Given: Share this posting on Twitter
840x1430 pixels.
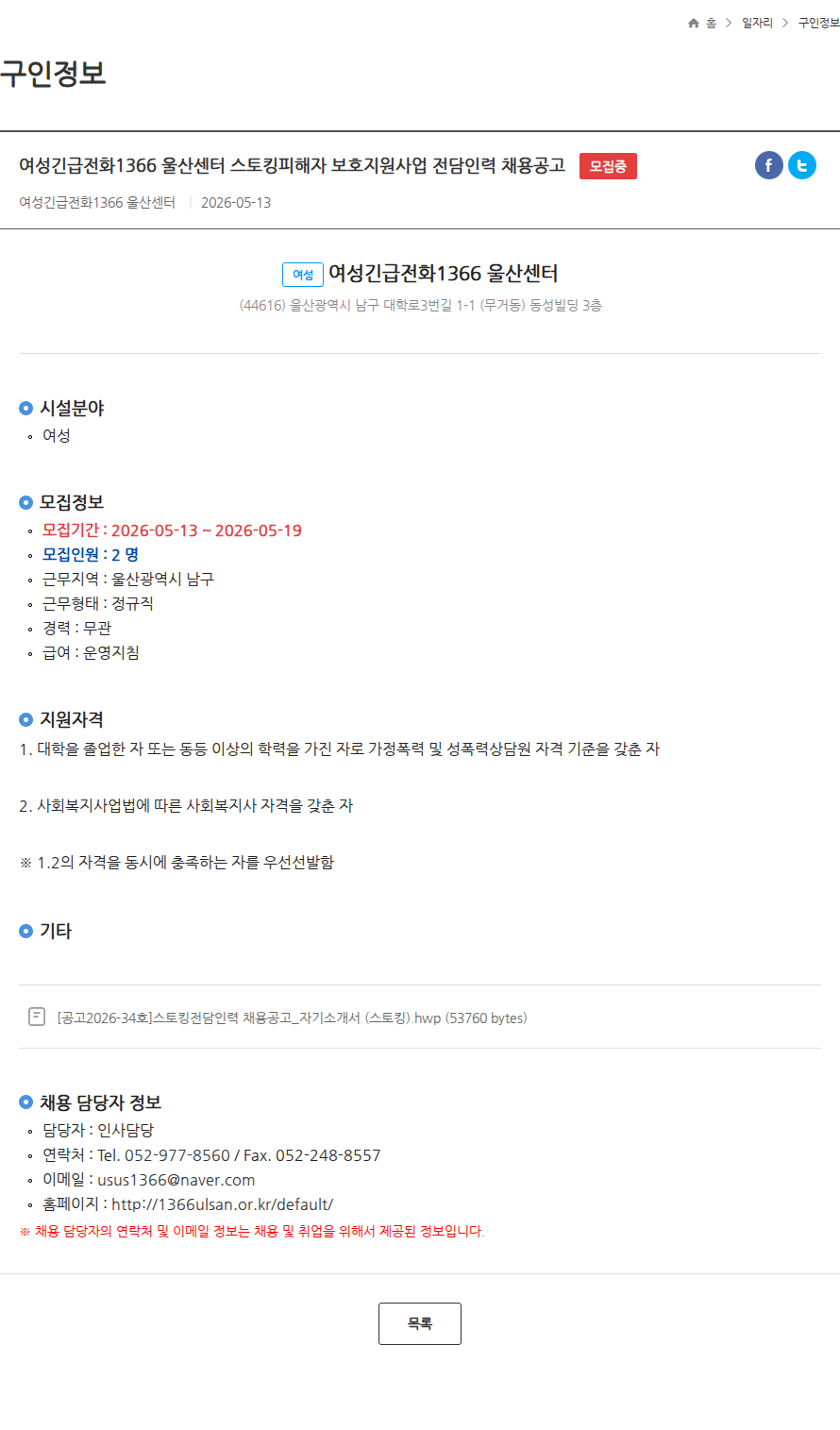Looking at the screenshot, I should point(802,165).
